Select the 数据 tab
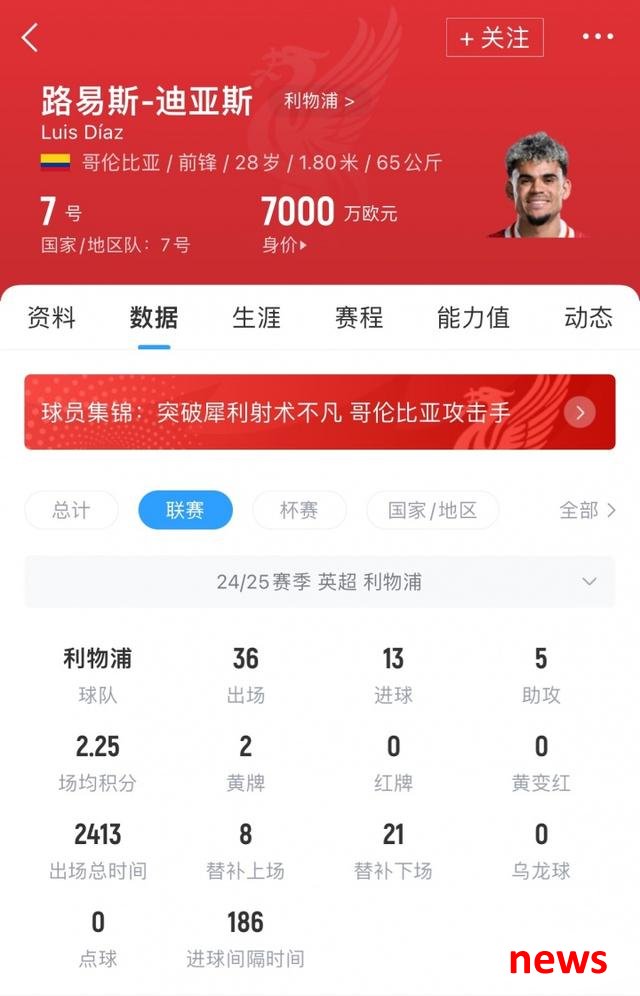 pos(154,318)
